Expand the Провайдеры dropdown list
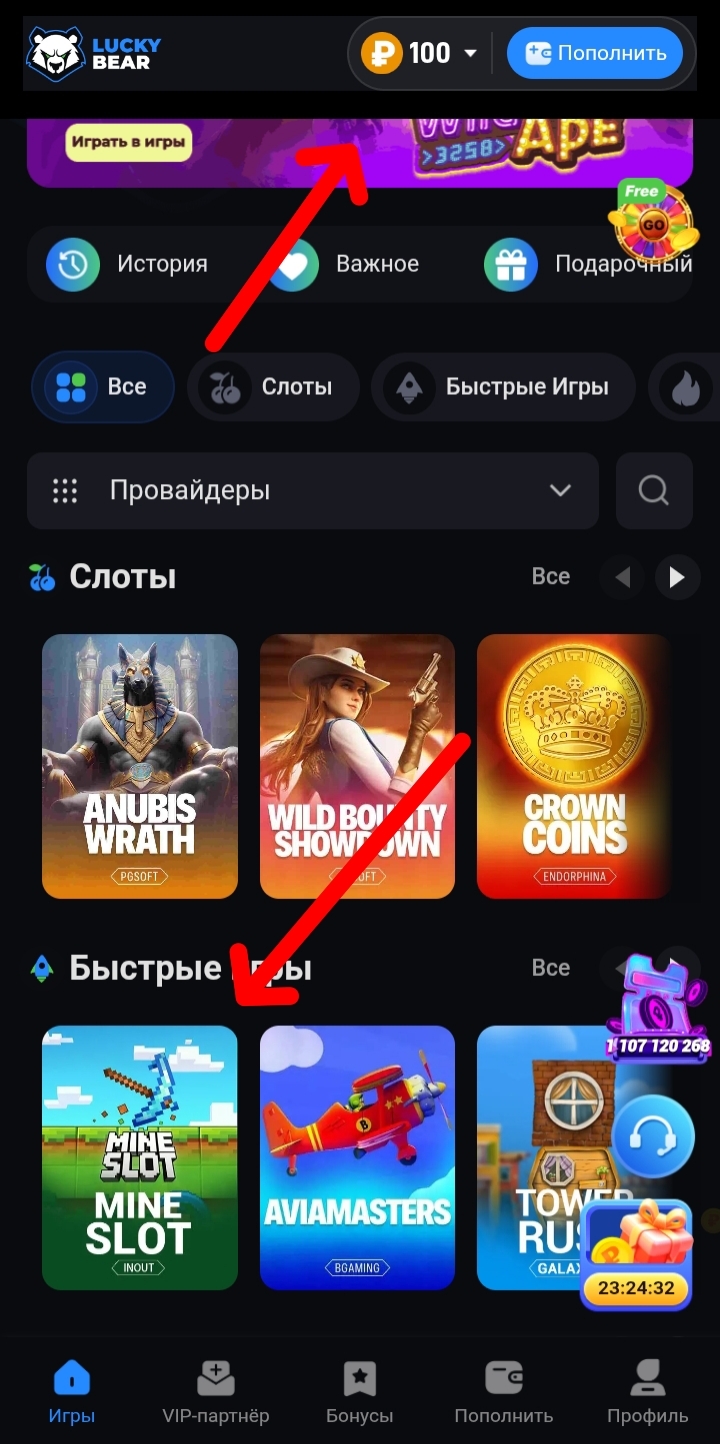This screenshot has width=720, height=1444. click(313, 490)
